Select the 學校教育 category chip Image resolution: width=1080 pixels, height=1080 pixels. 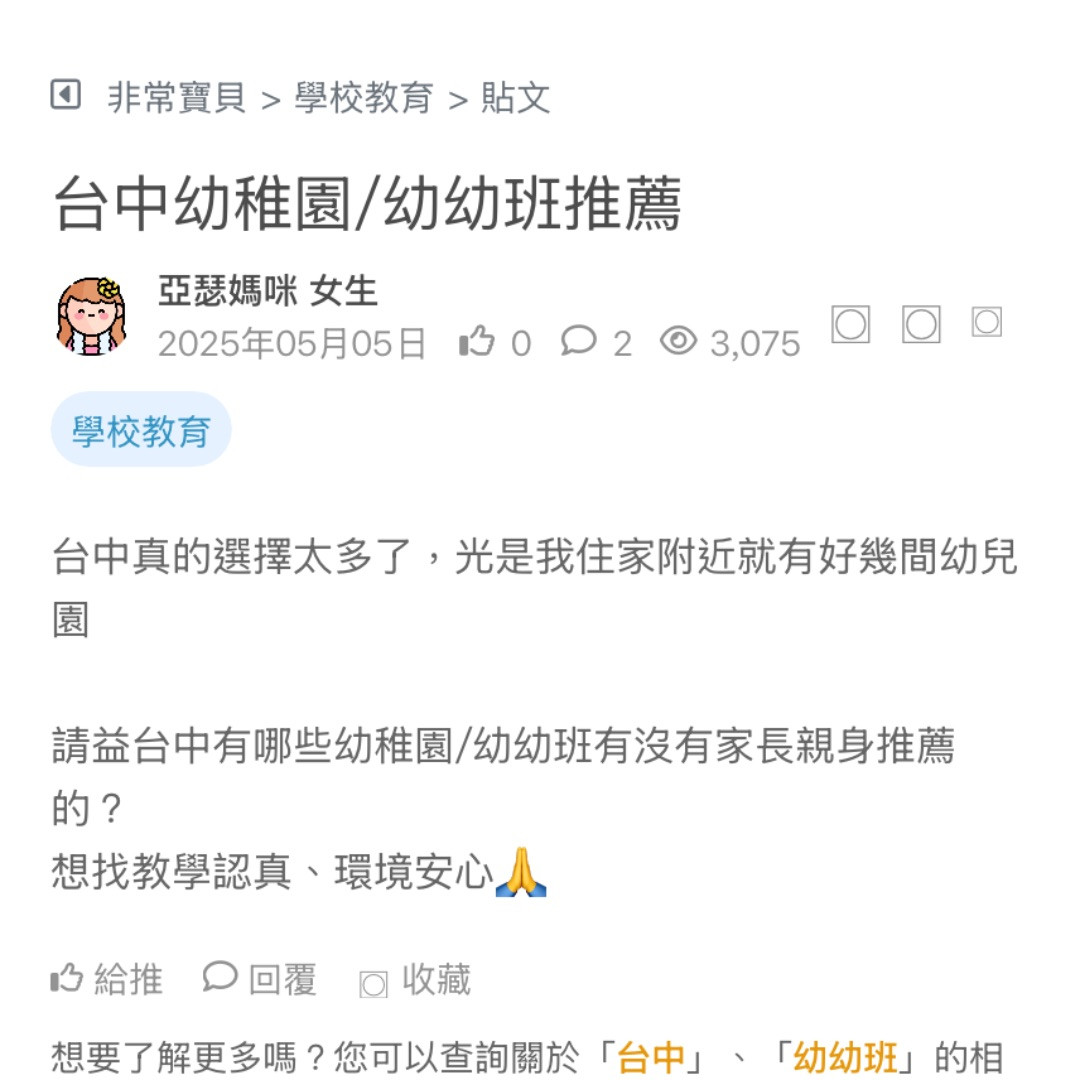click(141, 431)
